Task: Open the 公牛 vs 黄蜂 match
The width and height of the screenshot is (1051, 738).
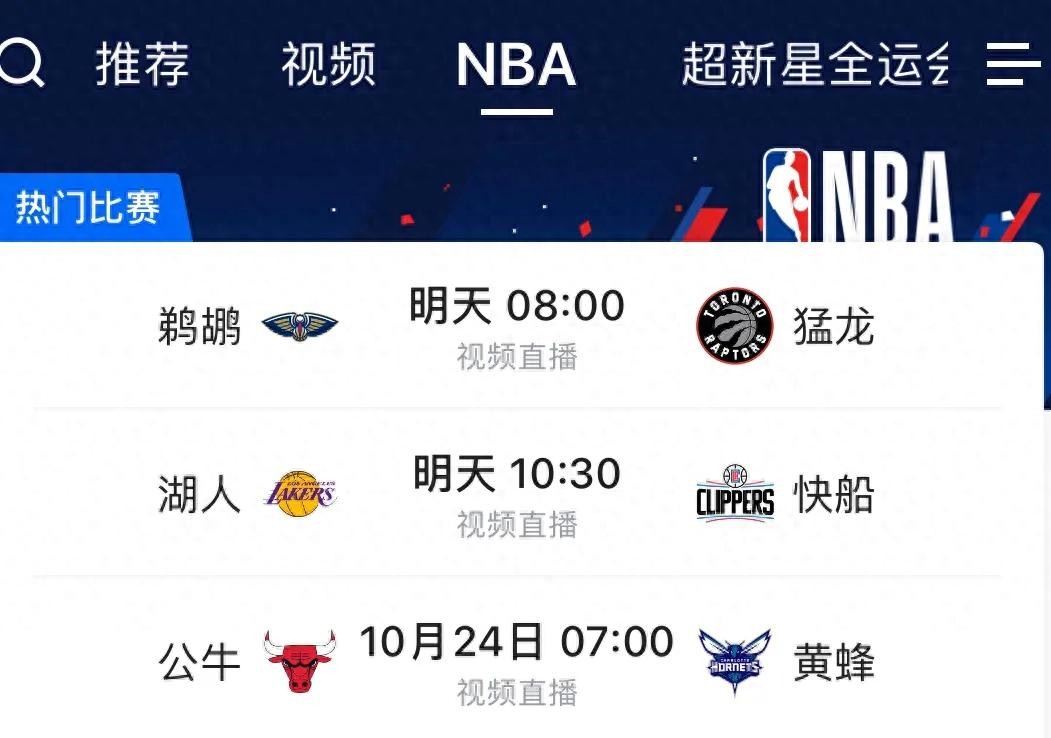Action: coord(516,662)
